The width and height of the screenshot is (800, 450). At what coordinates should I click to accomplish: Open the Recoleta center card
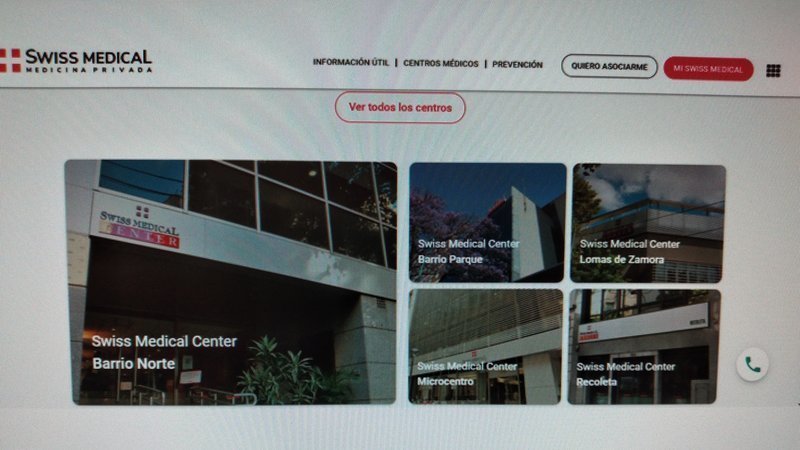(643, 347)
